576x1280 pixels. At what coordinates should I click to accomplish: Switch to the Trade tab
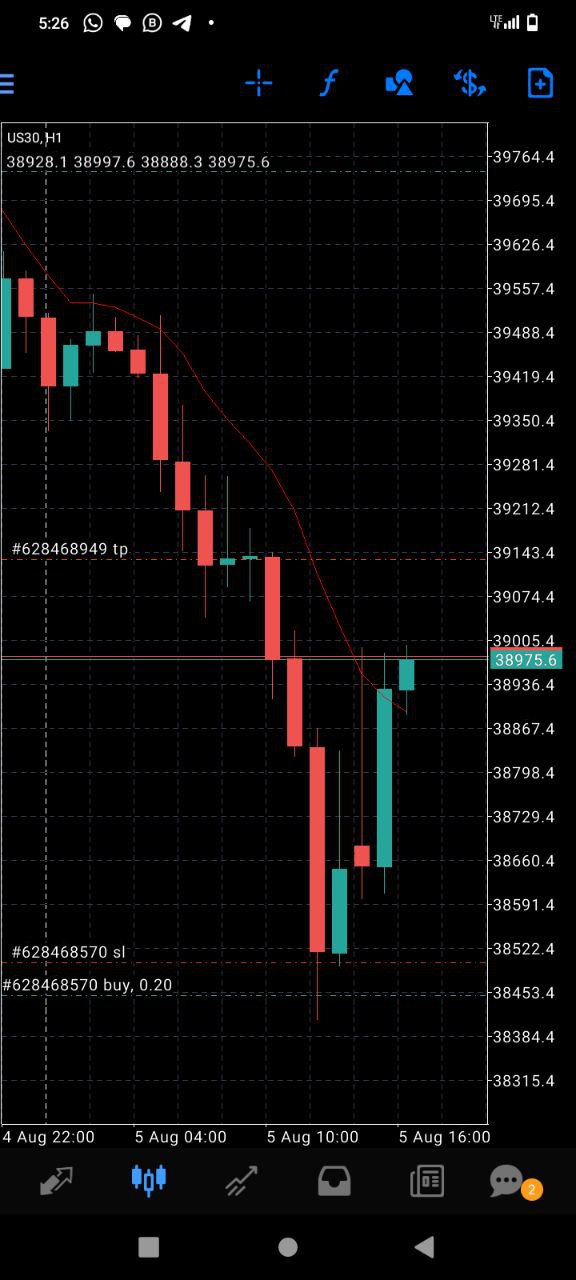pos(241,1181)
